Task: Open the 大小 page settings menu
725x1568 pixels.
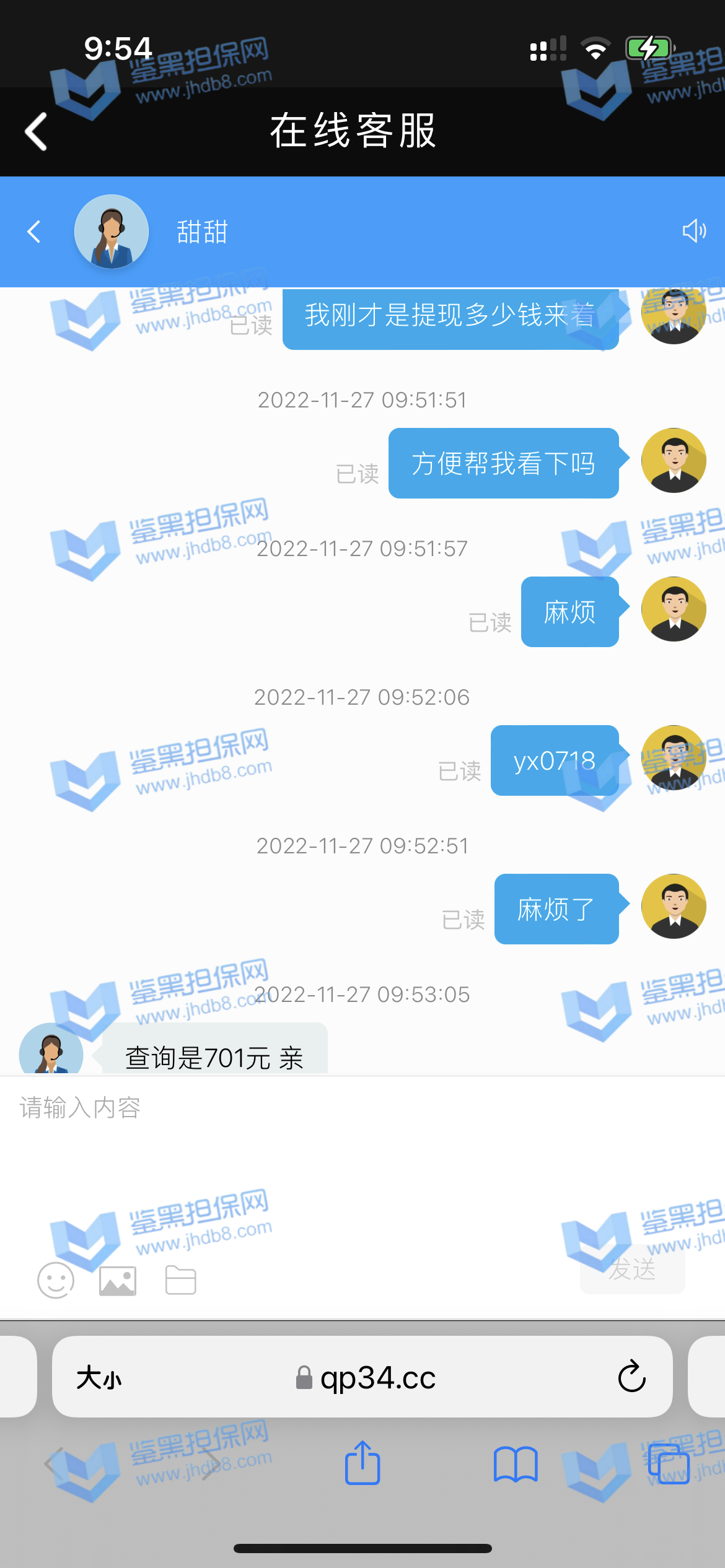Action: (99, 1378)
